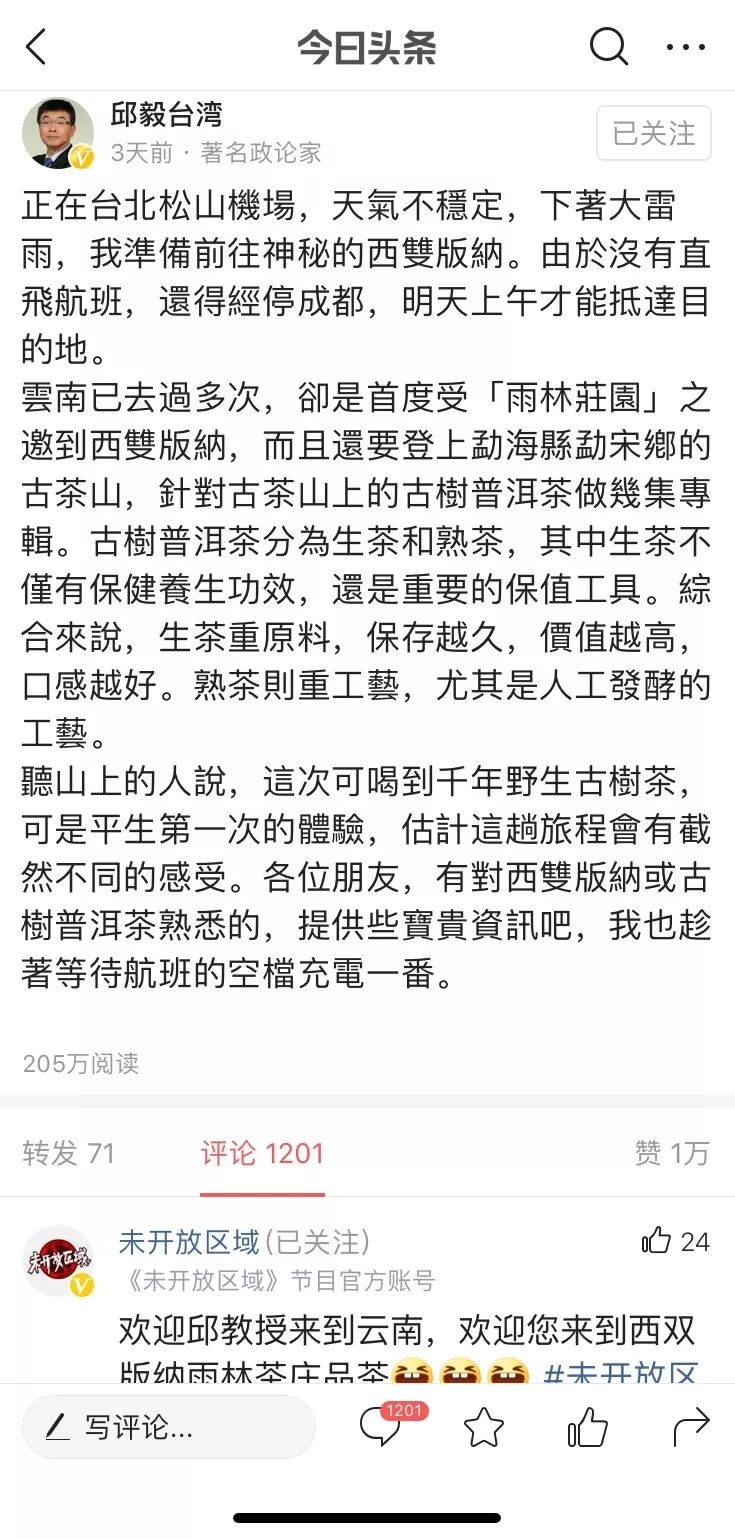
Task: Open 邱毅台湾's profile avatar
Action: coord(58,133)
